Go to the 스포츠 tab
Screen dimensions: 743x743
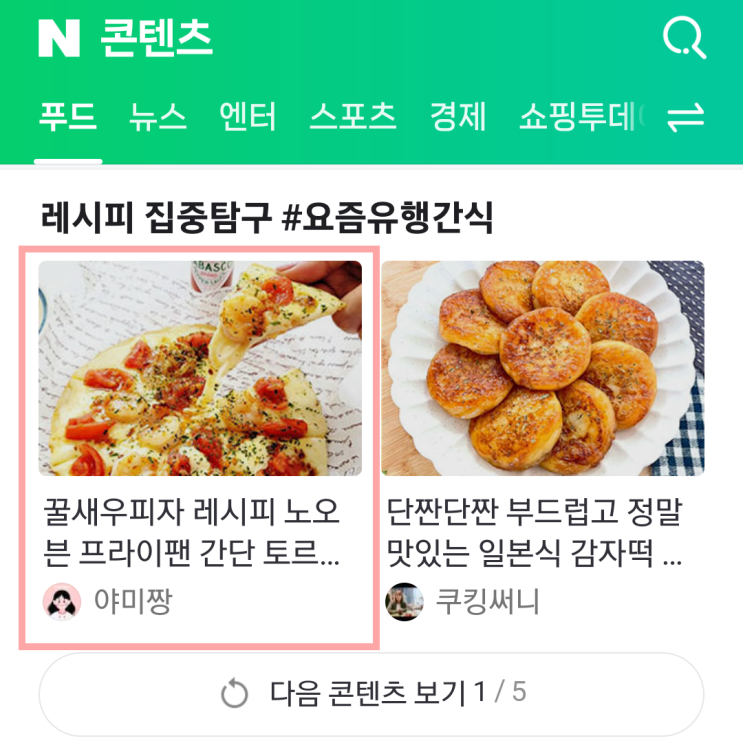tap(353, 116)
